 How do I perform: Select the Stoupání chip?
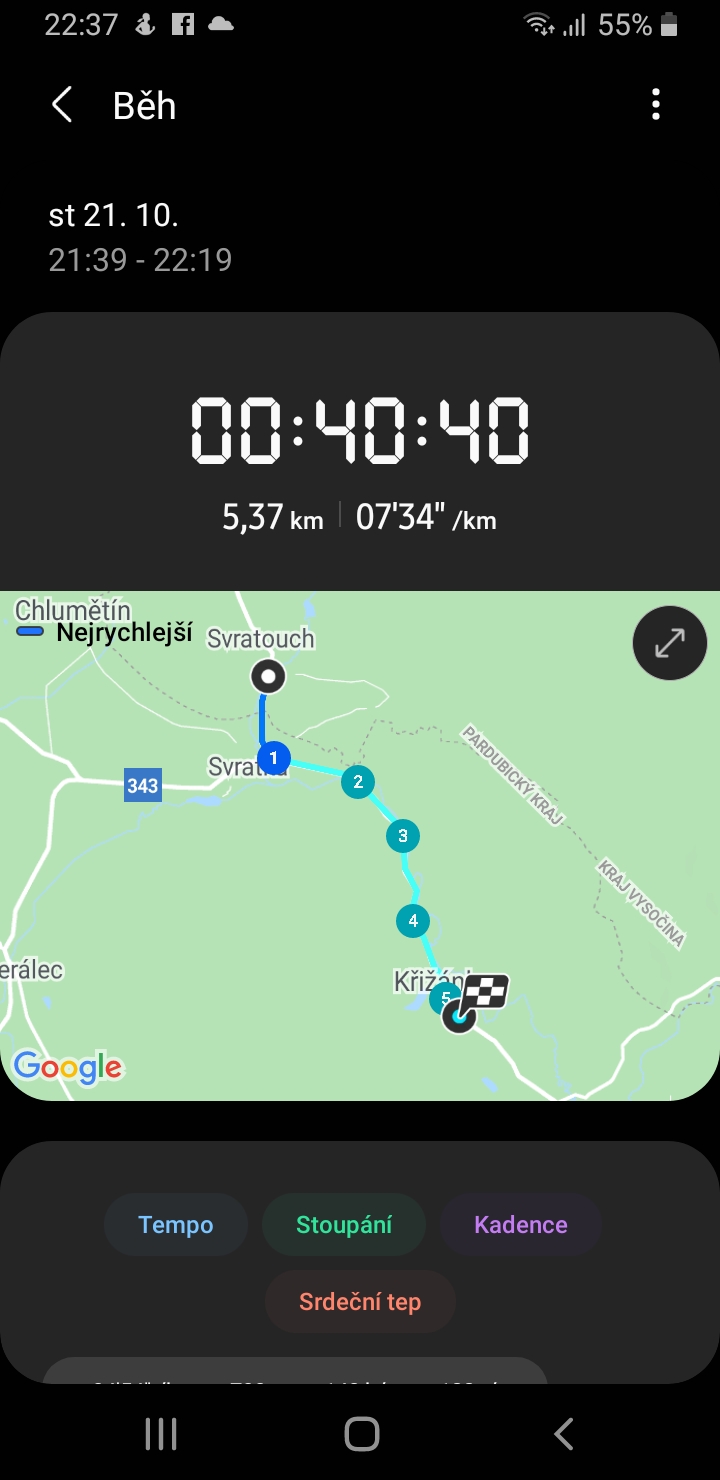(344, 1225)
